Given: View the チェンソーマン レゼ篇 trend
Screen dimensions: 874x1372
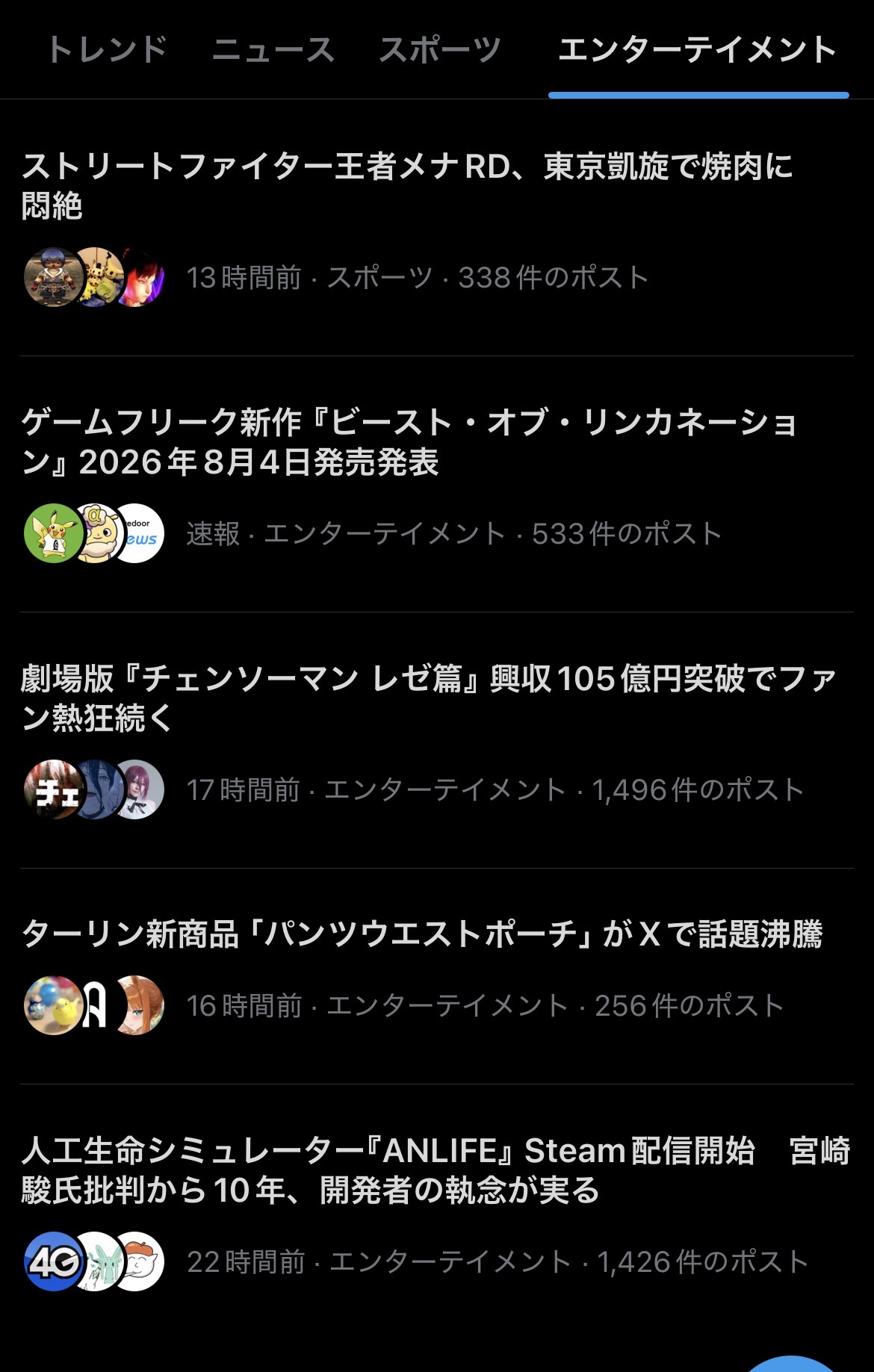Looking at the screenshot, I should point(427,698).
